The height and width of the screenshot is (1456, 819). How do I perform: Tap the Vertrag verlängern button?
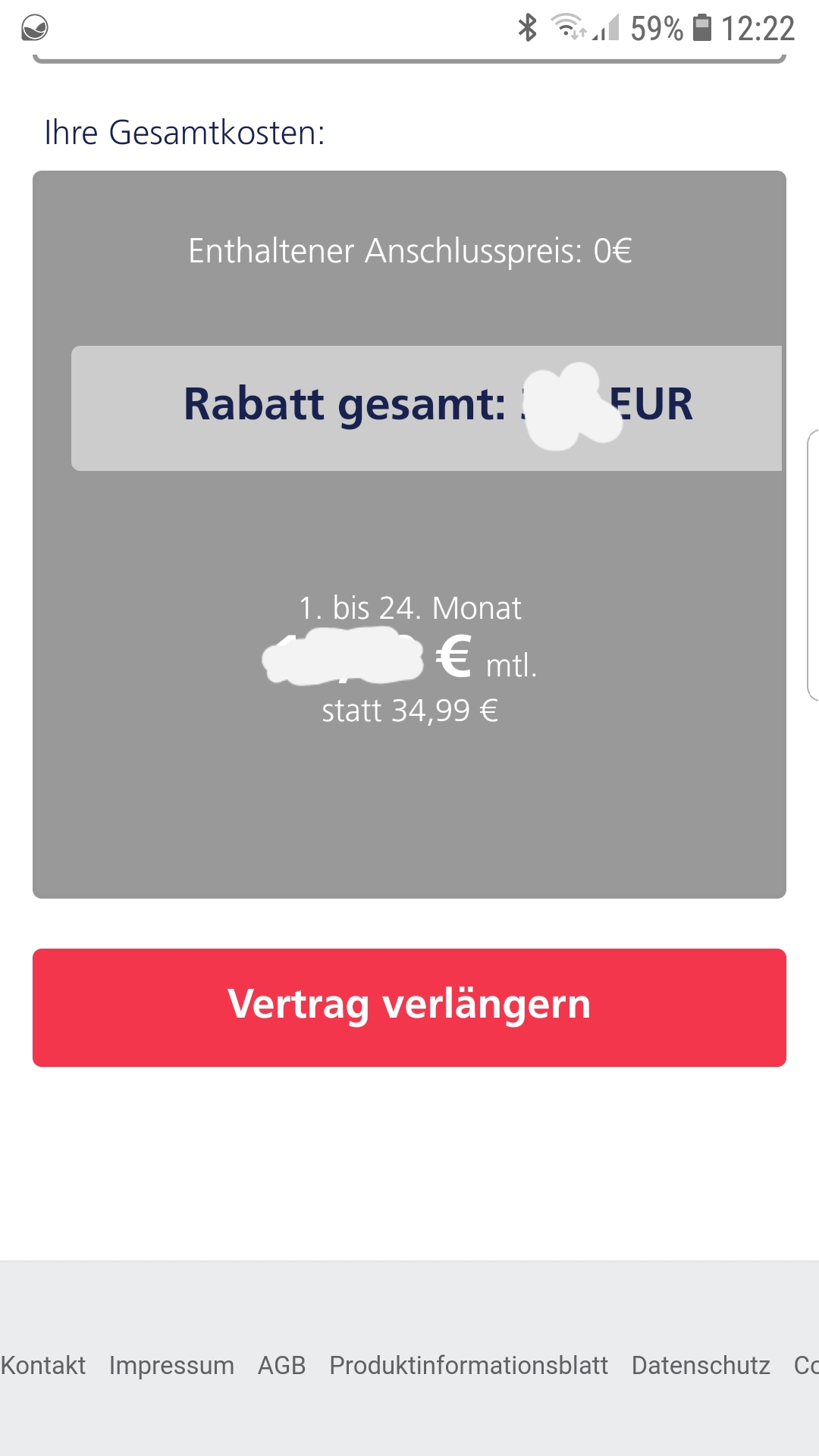[409, 1007]
